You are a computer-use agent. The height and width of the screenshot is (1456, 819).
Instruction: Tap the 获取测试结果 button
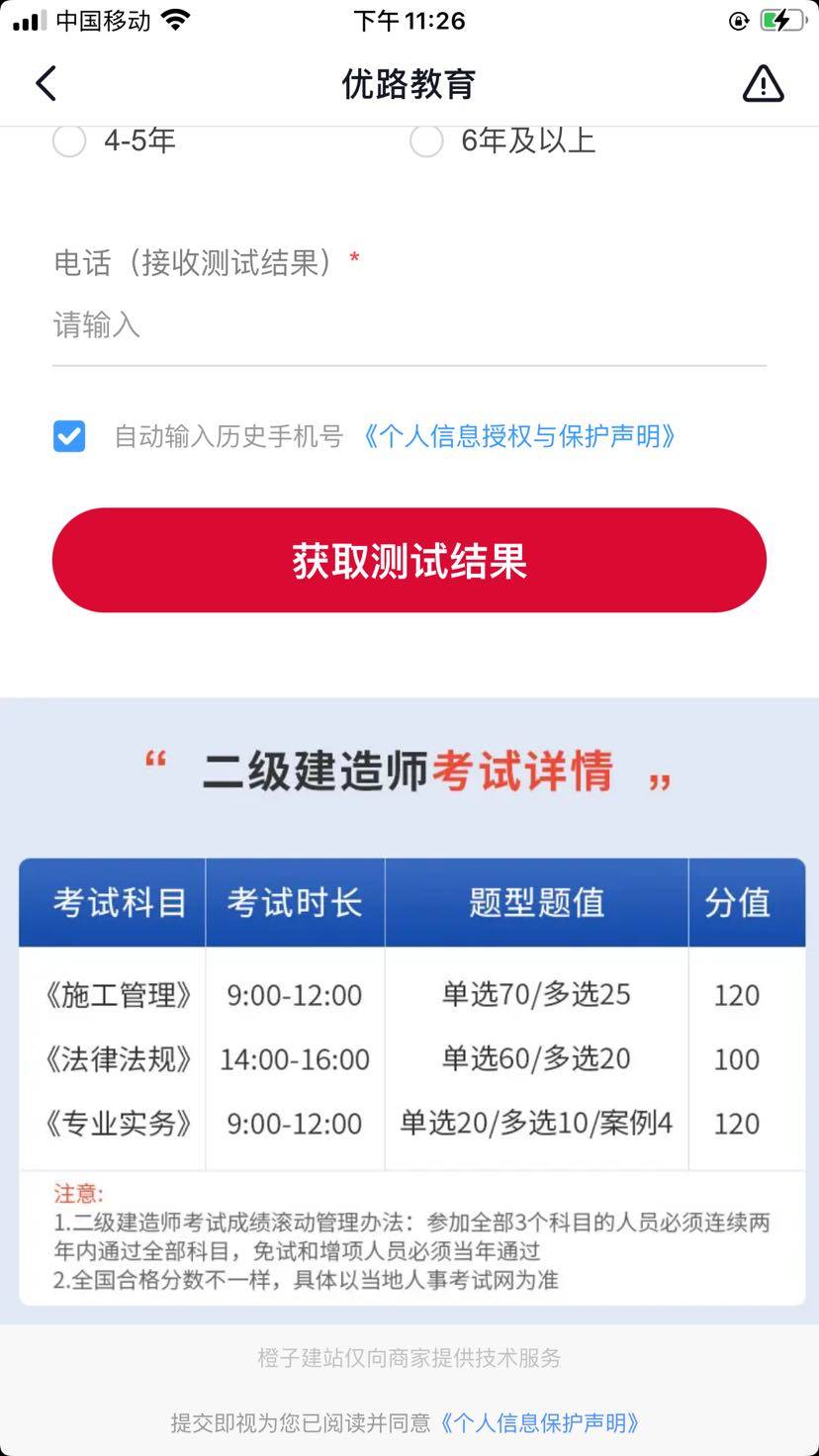(x=409, y=560)
